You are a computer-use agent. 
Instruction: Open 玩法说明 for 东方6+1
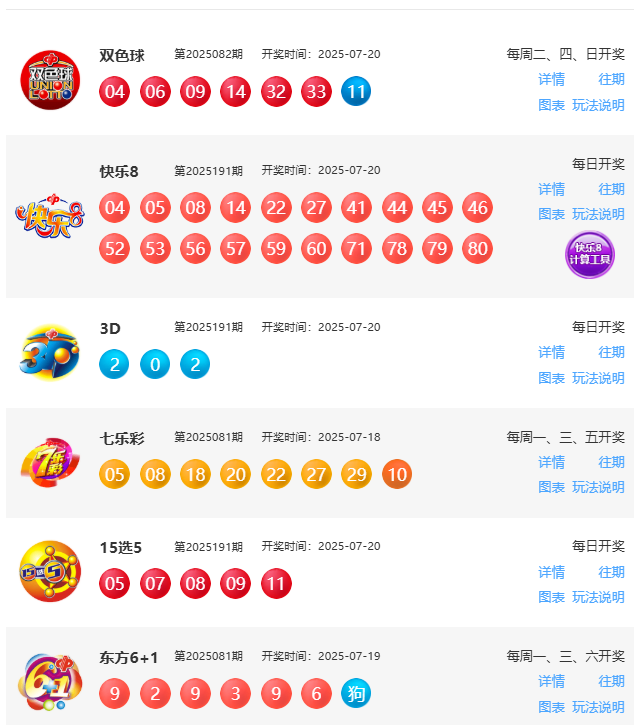pyautogui.click(x=598, y=707)
